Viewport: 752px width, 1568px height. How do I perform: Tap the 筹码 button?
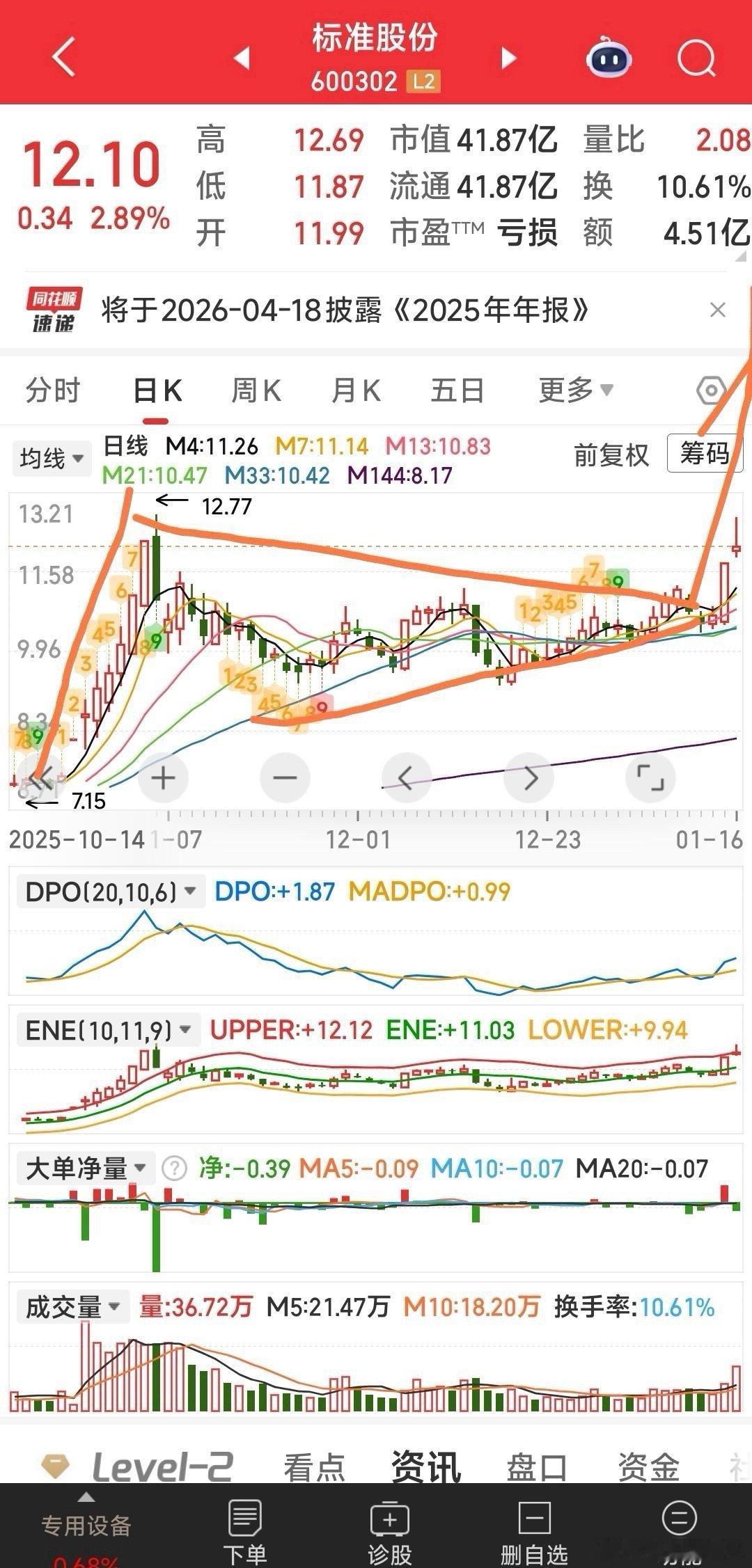point(704,454)
